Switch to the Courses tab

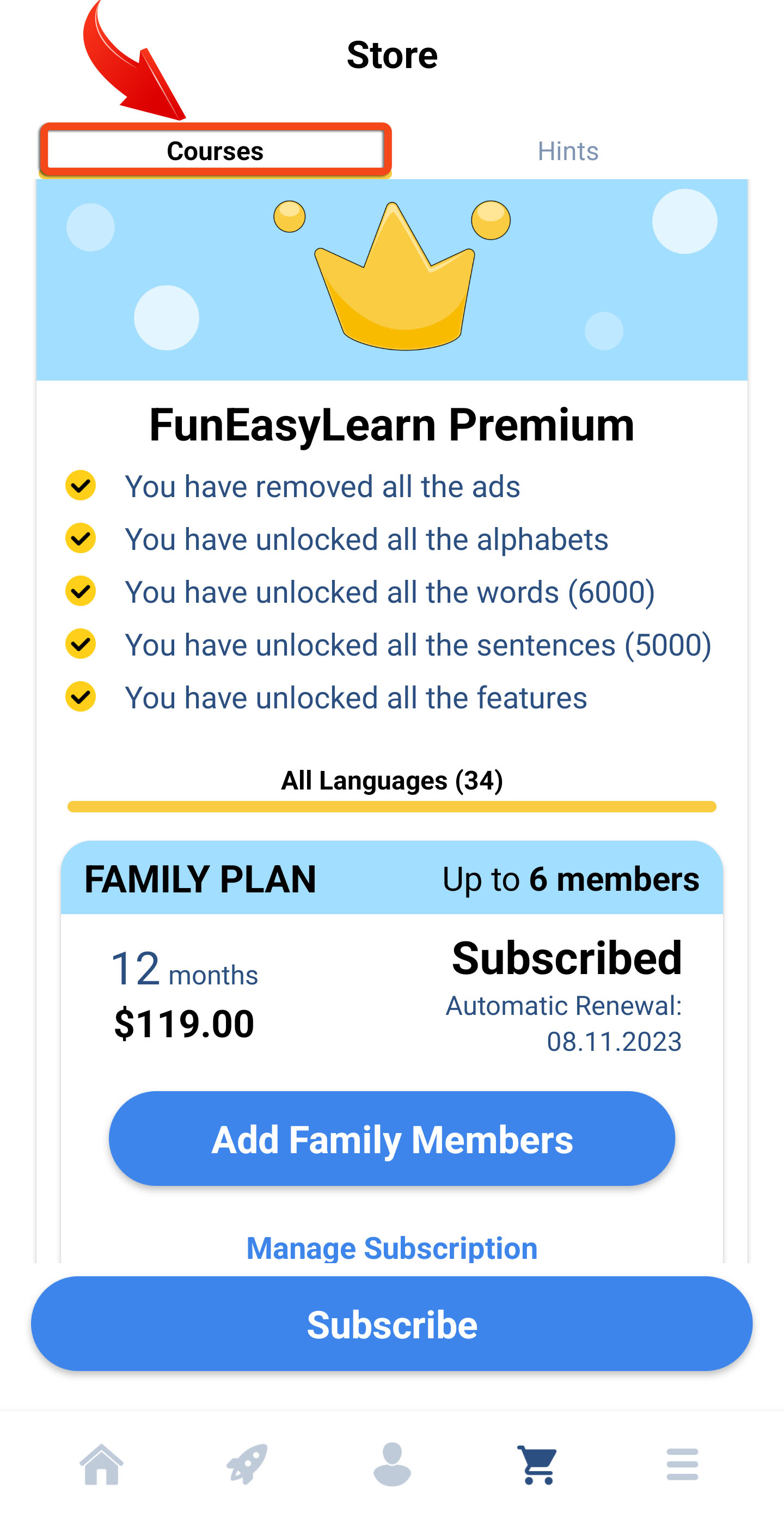coord(215,151)
